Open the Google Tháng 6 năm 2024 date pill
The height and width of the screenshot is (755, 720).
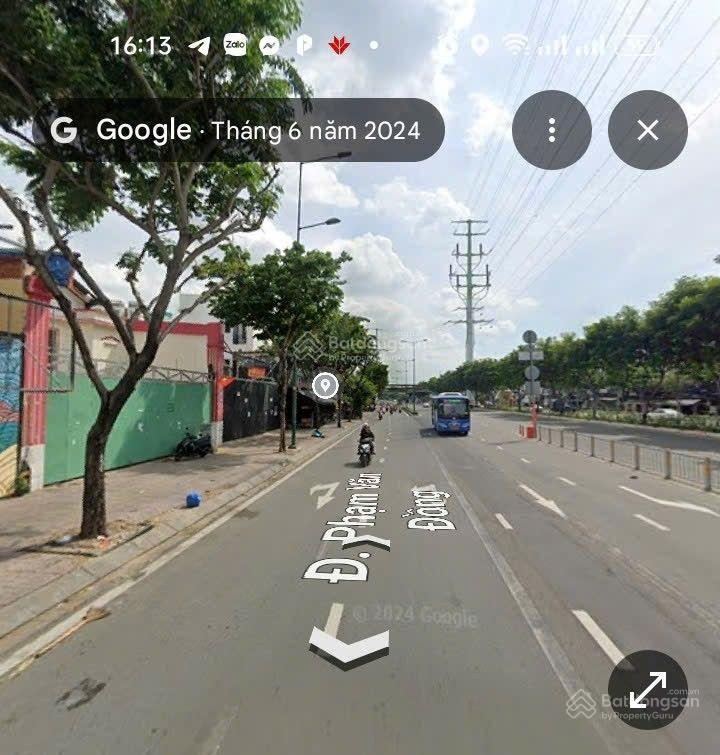pos(240,130)
